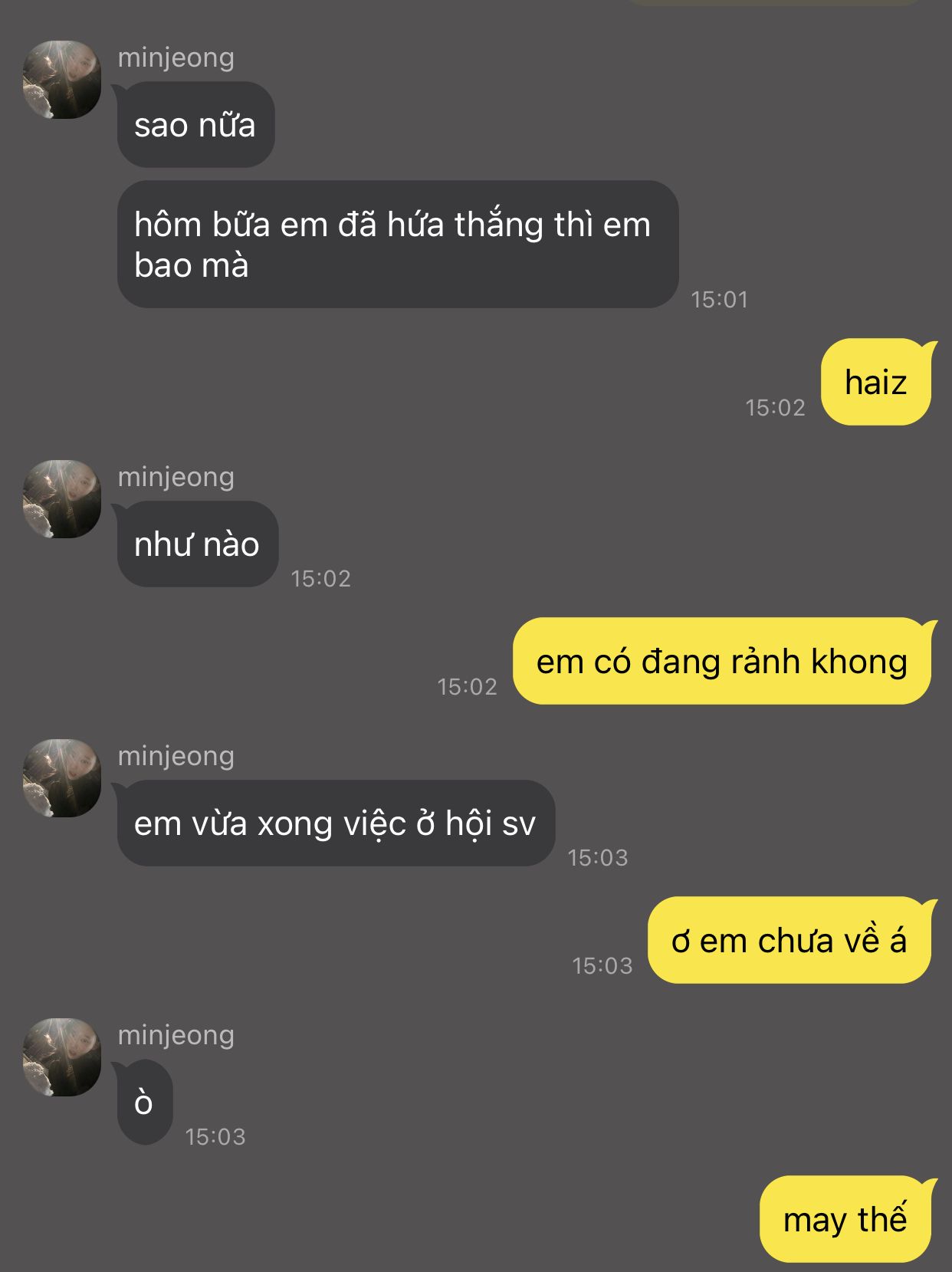View minjeong's profile from "em vừa xong việc" message

(62, 778)
